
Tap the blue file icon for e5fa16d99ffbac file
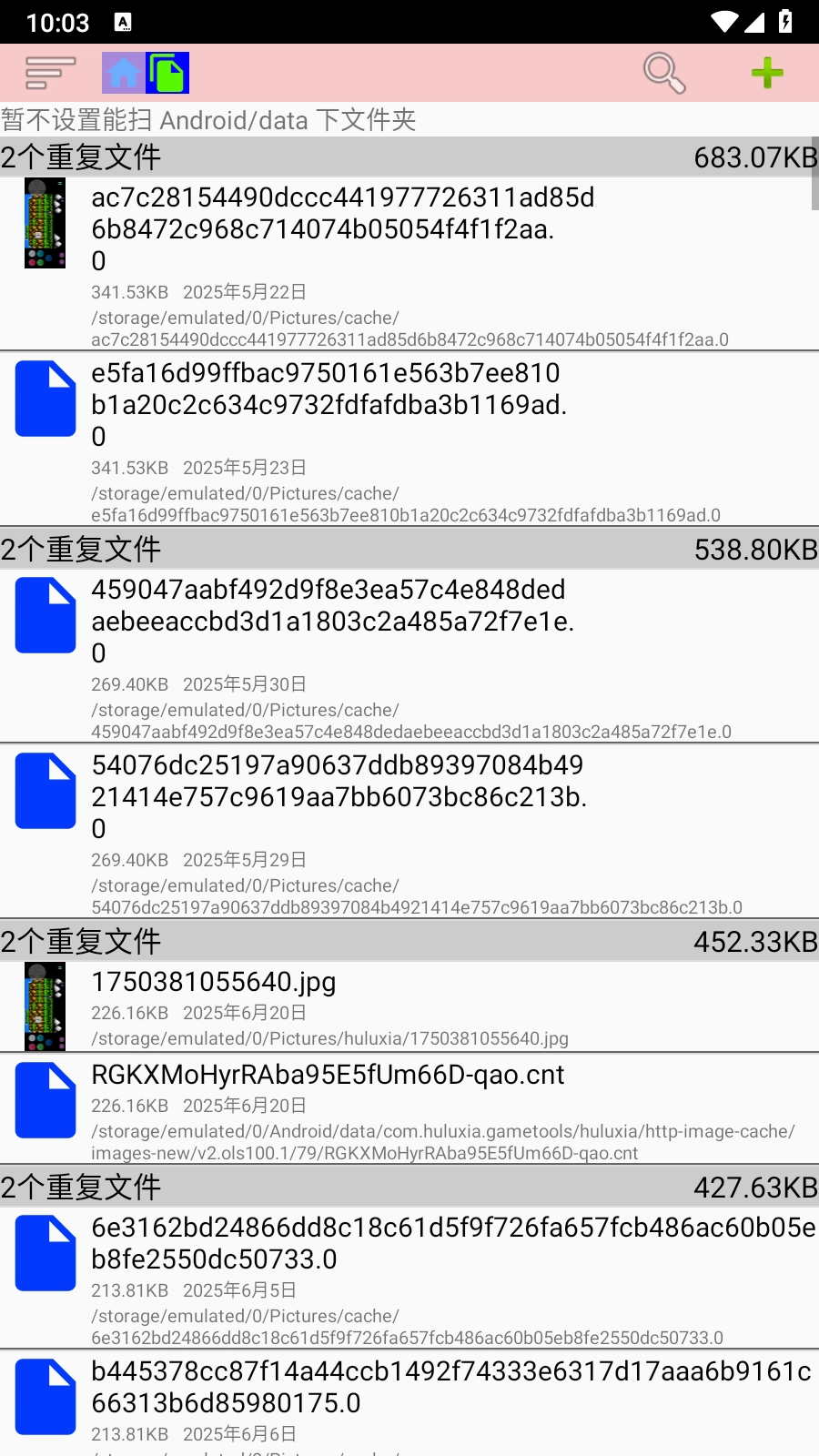click(x=45, y=398)
